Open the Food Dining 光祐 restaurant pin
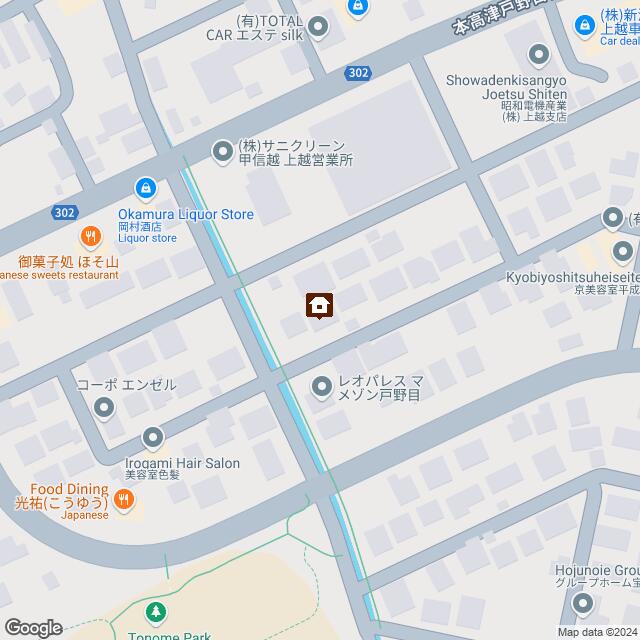 pyautogui.click(x=125, y=499)
